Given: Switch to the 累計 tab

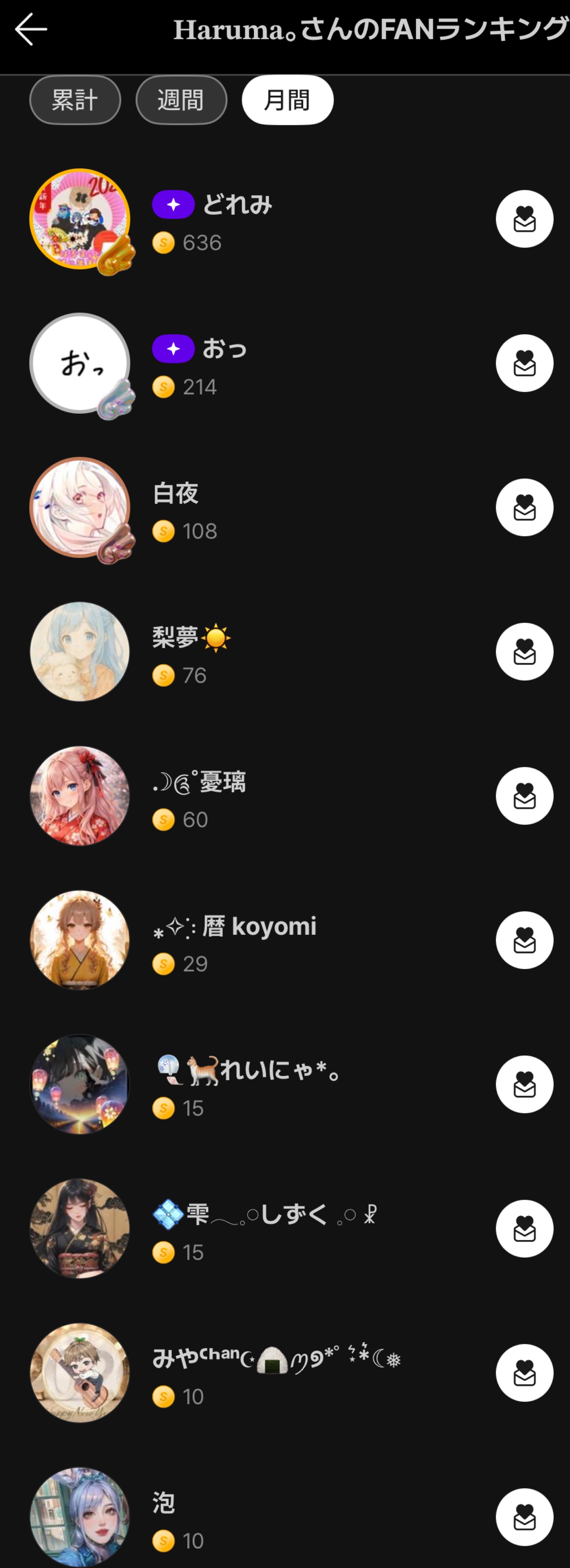Looking at the screenshot, I should pos(75,100).
